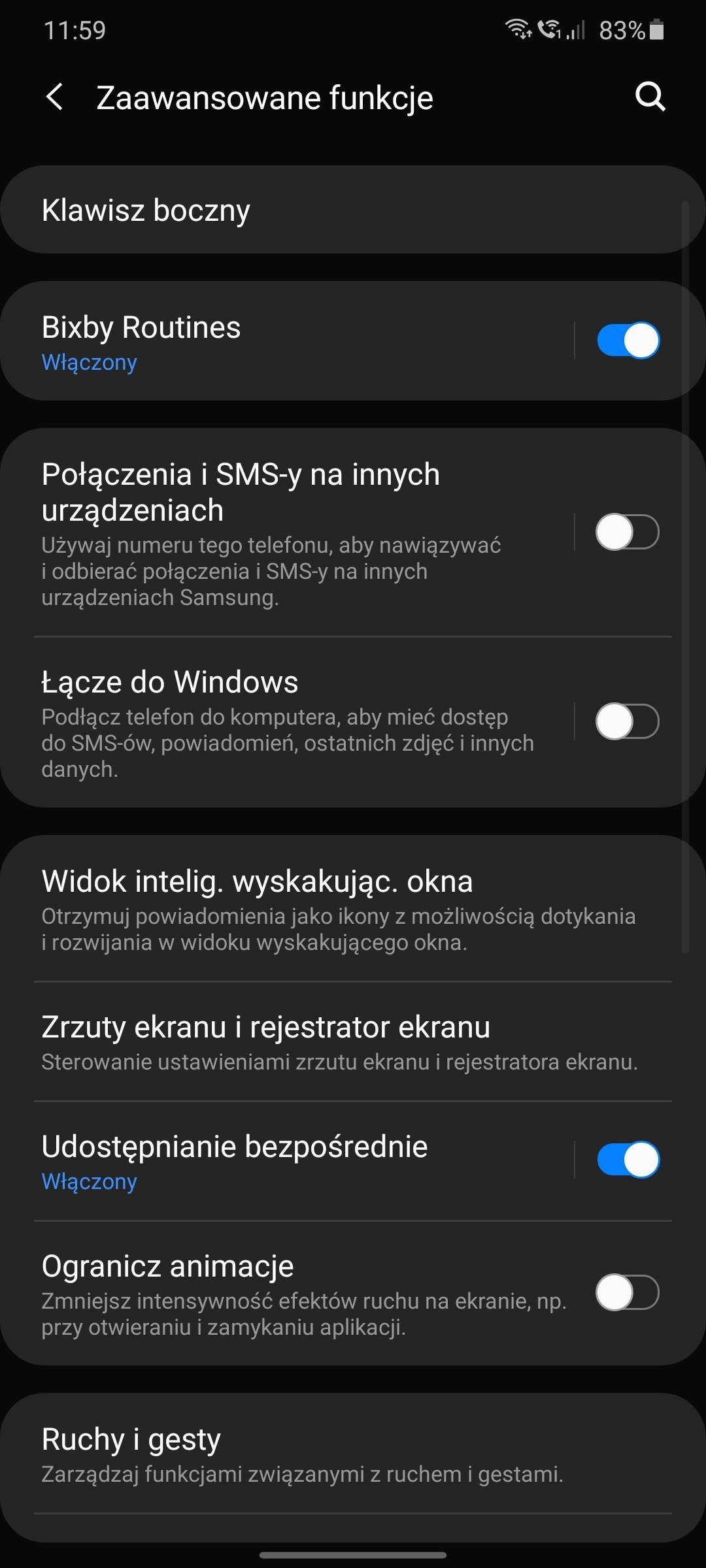Image resolution: width=706 pixels, height=1568 pixels.
Task: Enable Połączenia i SMS-y na innych urządzeniach switch
Action: [628, 532]
